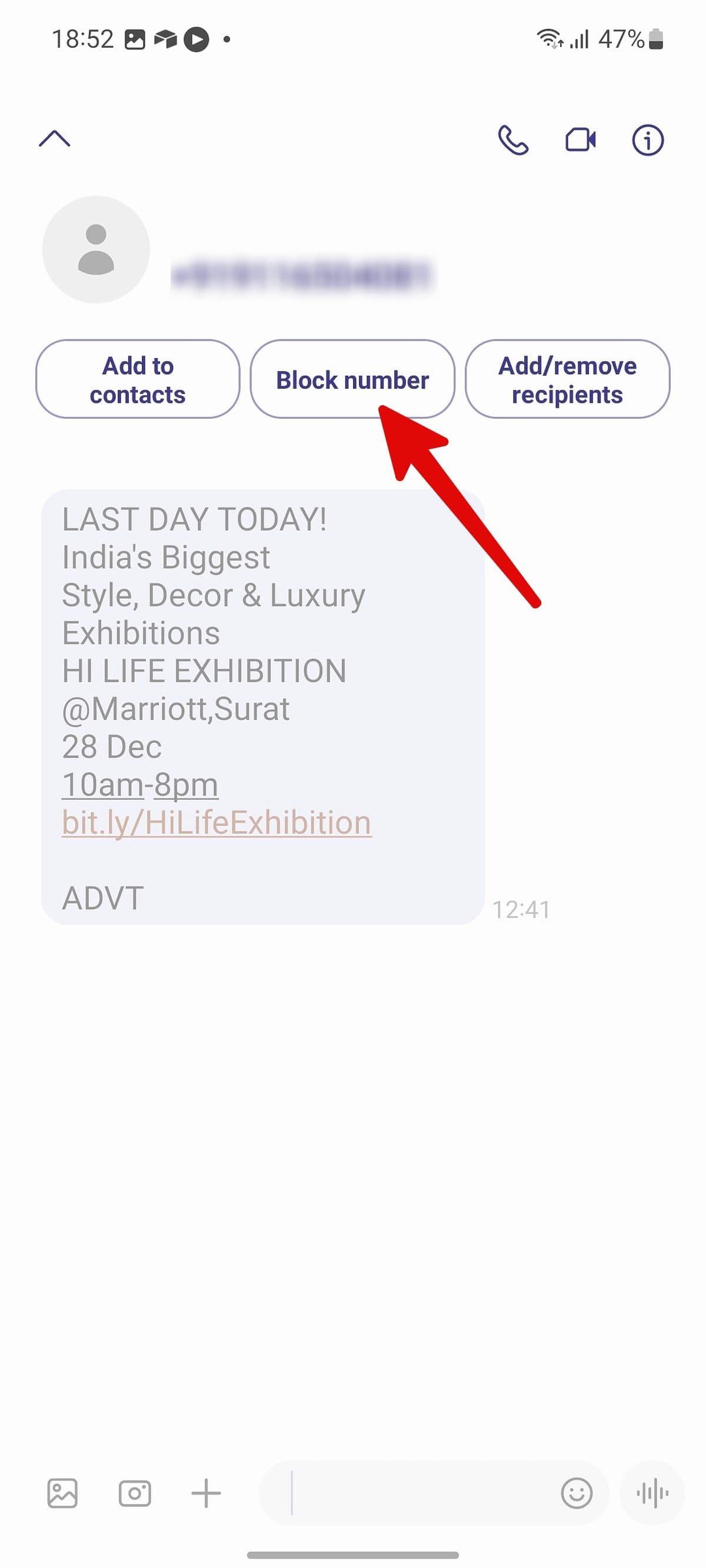Open the camera to attach a photo
Image resolution: width=706 pixels, height=1568 pixels.
135,1493
